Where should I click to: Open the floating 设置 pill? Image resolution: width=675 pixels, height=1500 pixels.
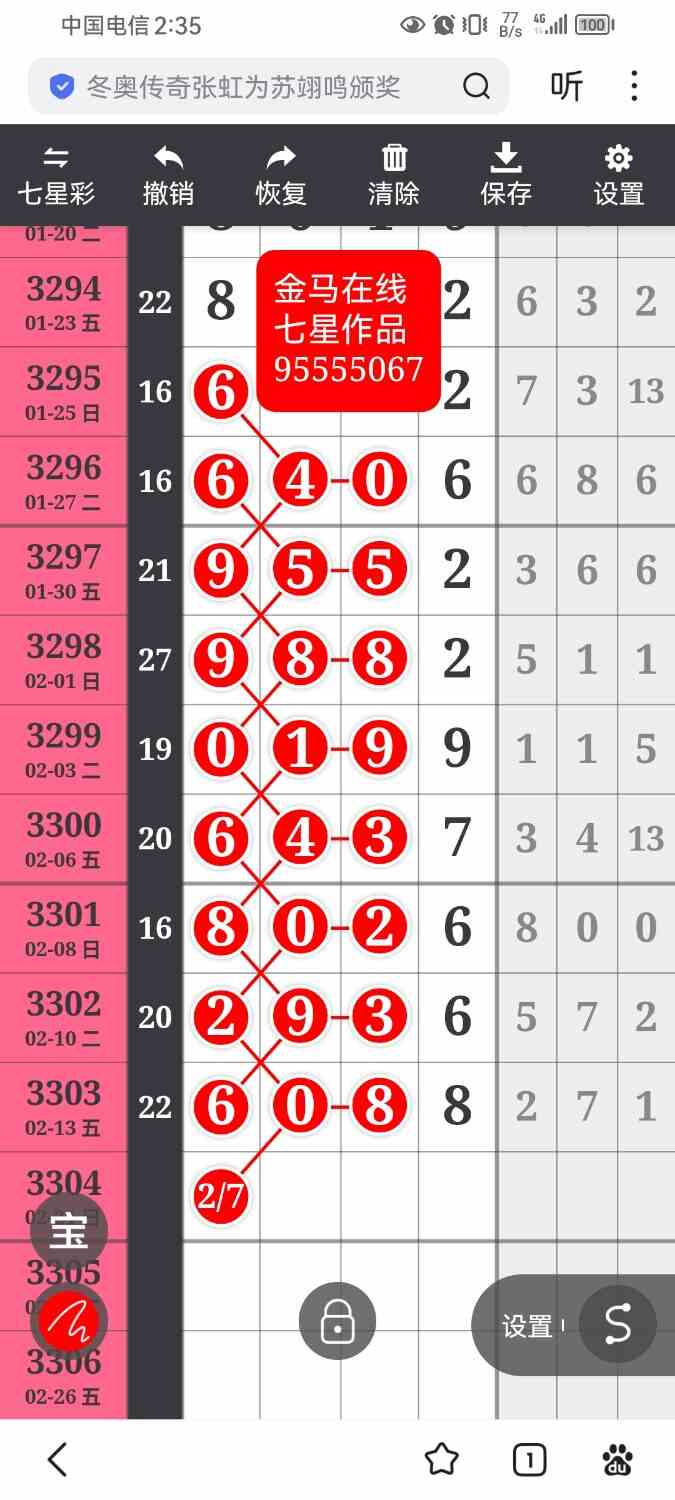click(527, 1326)
